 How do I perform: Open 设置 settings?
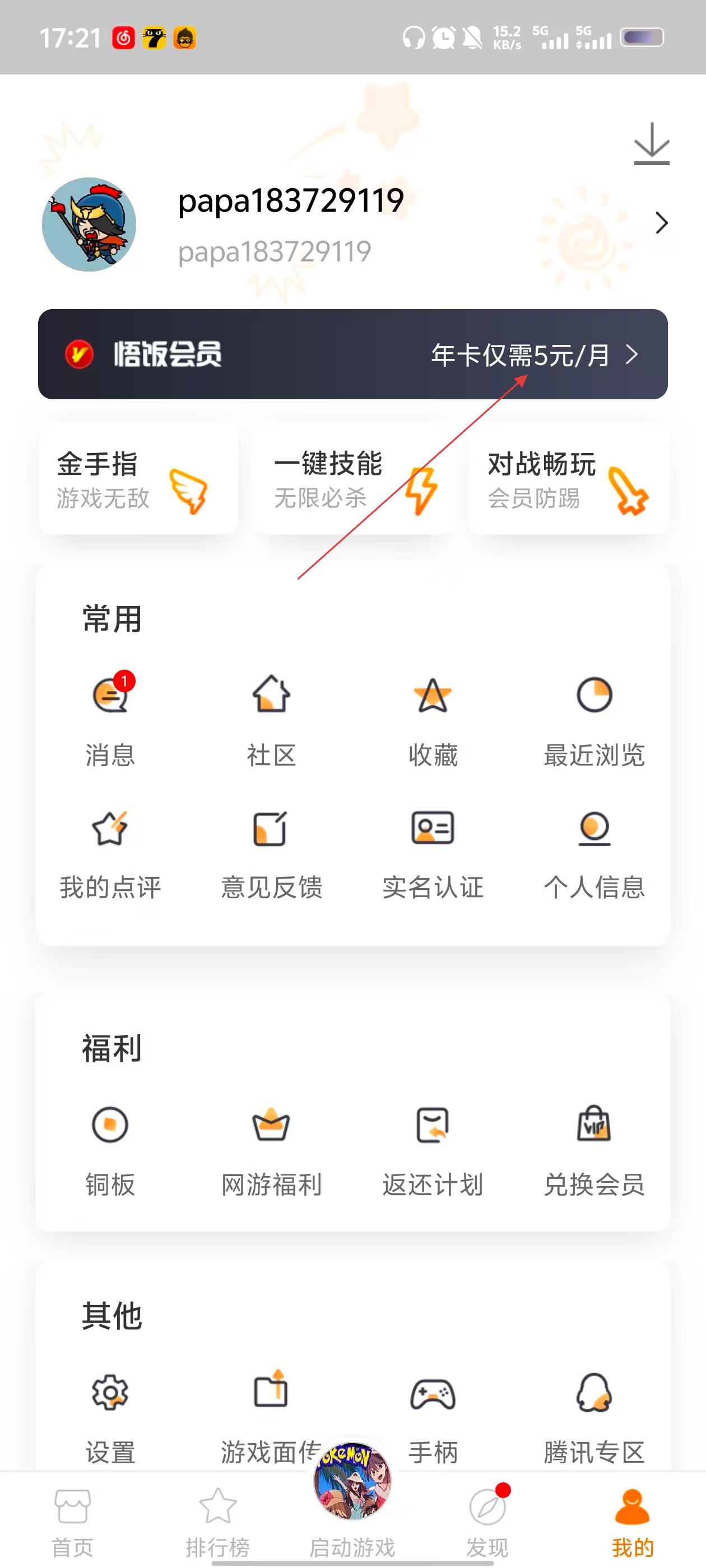(x=110, y=1415)
